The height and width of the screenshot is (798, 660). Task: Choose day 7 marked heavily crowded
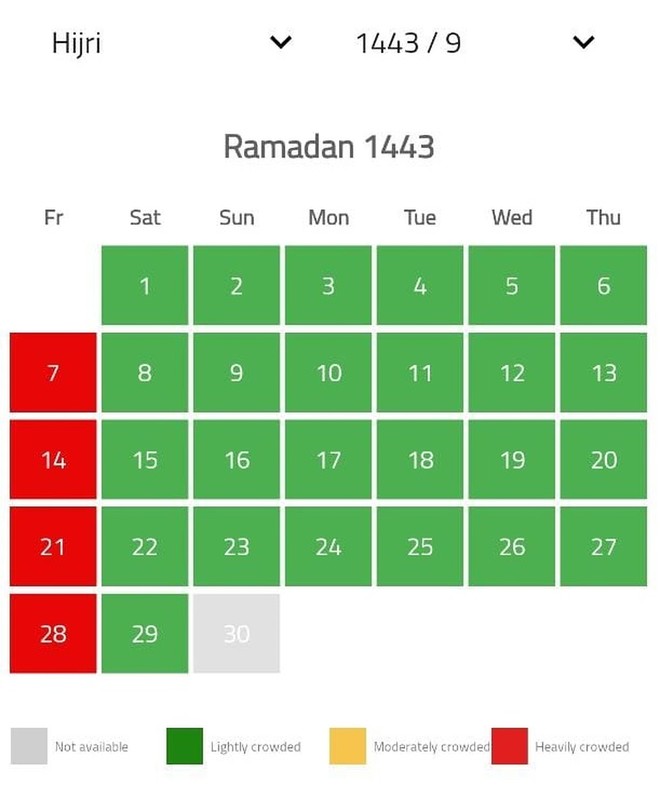coord(53,373)
